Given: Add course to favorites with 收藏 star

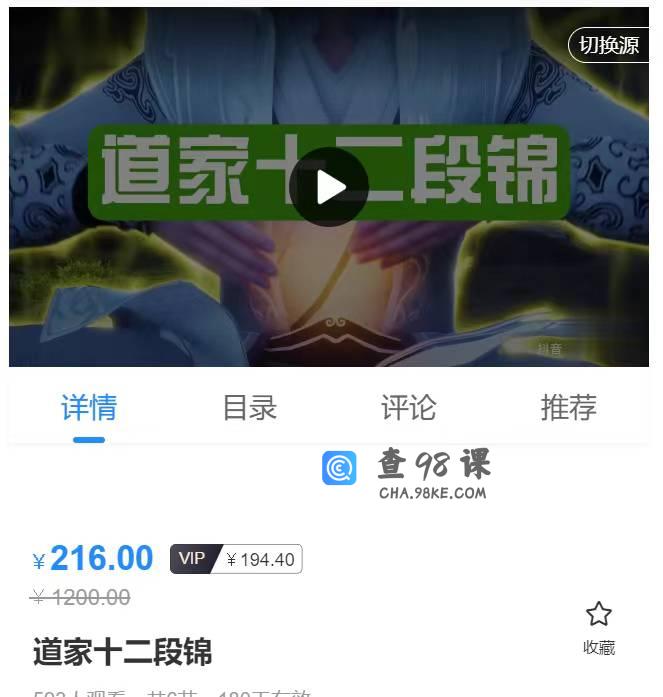Looking at the screenshot, I should tap(599, 626).
